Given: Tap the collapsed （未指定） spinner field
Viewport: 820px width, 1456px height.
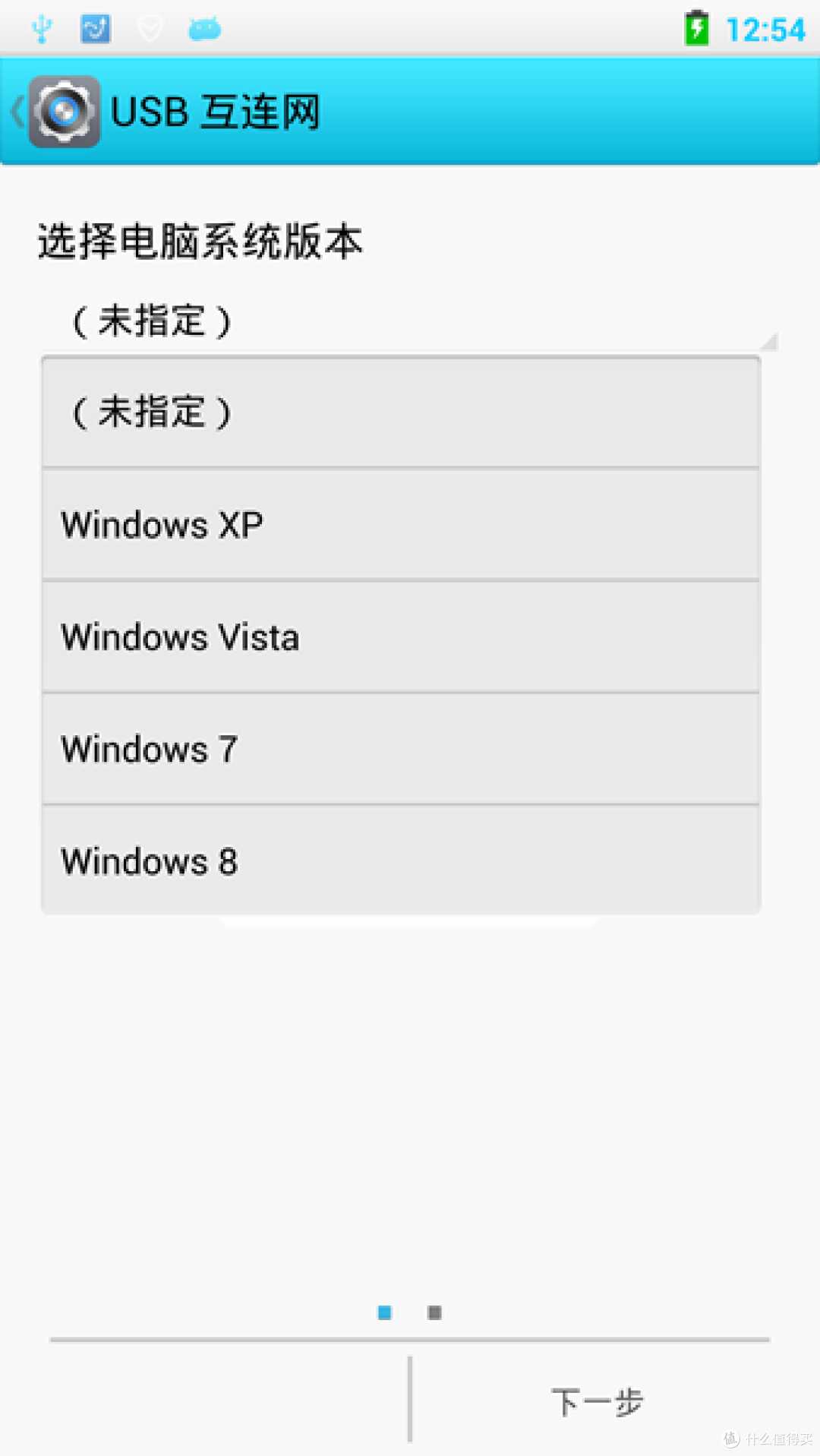Looking at the screenshot, I should click(407, 321).
